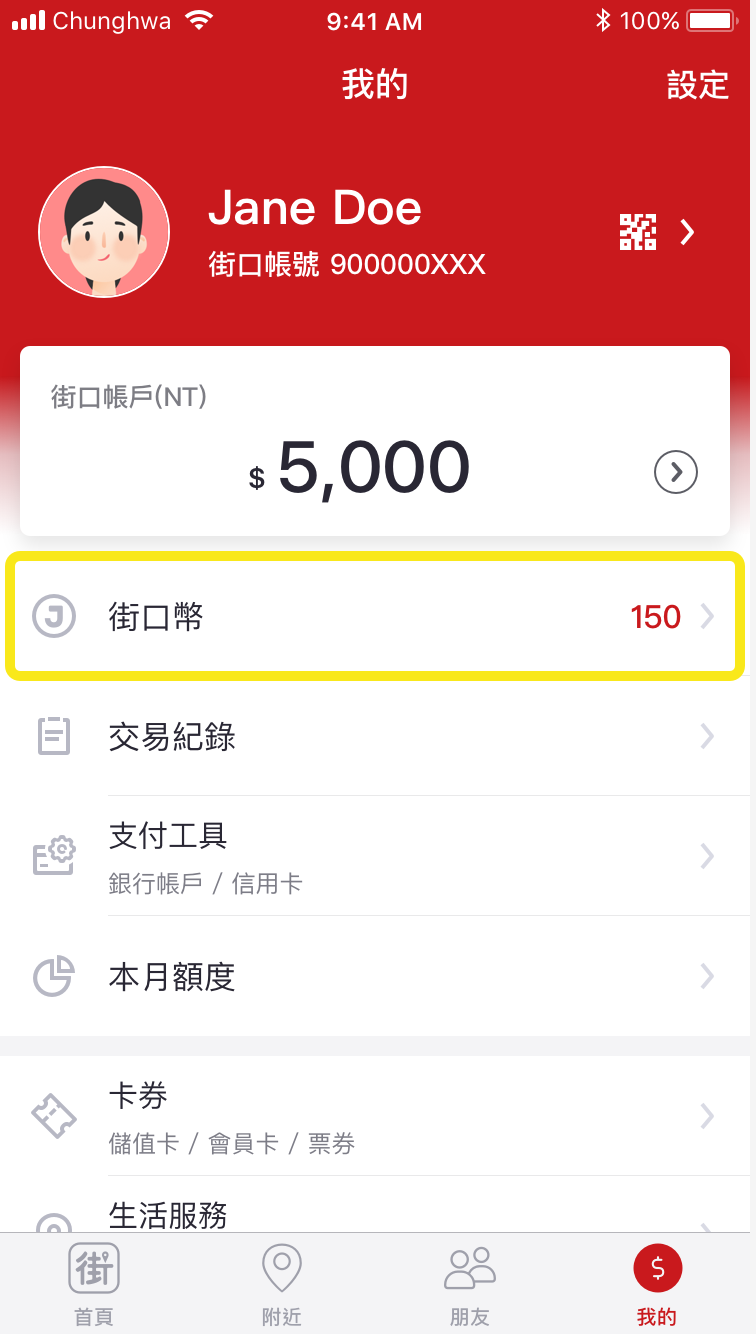Go to the 朋友 tab
The width and height of the screenshot is (756, 1334).
pos(469,1285)
